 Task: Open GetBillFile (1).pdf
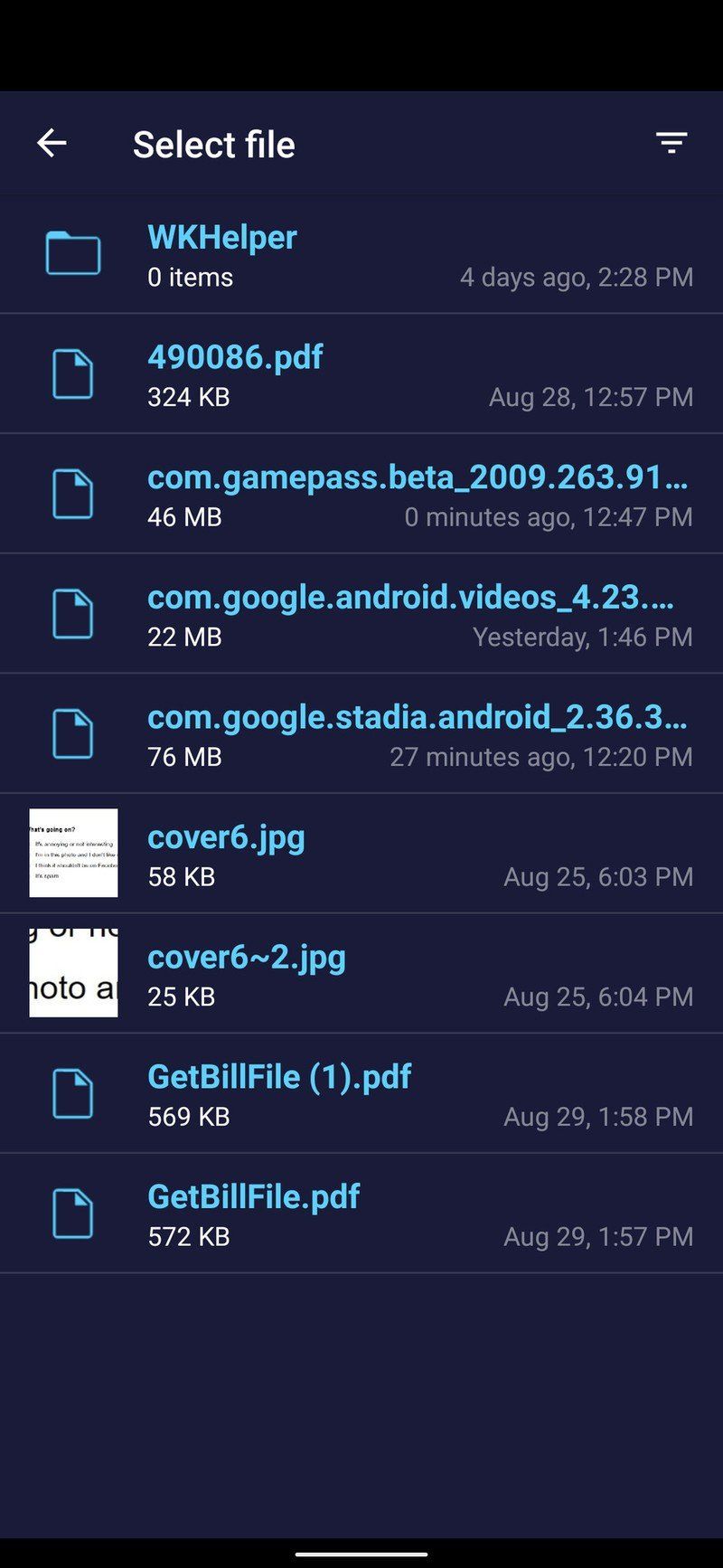279,1076
